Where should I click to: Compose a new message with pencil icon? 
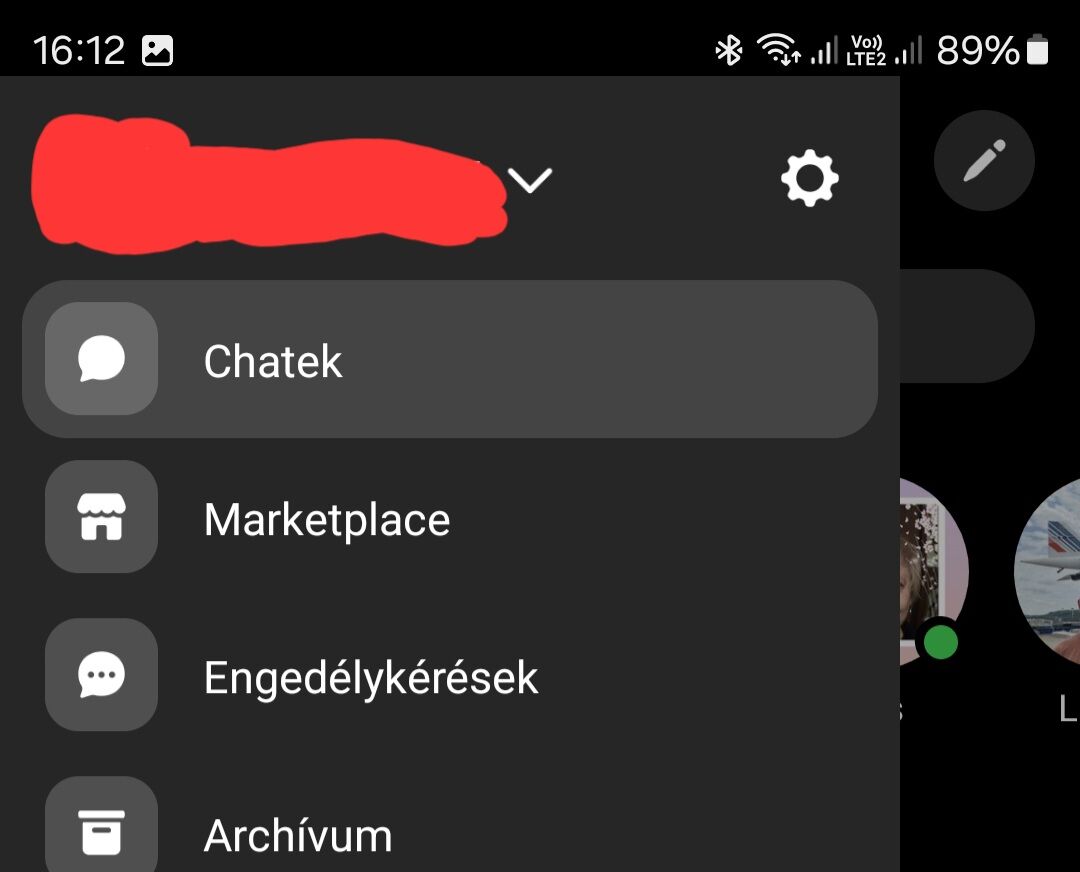pos(984,161)
